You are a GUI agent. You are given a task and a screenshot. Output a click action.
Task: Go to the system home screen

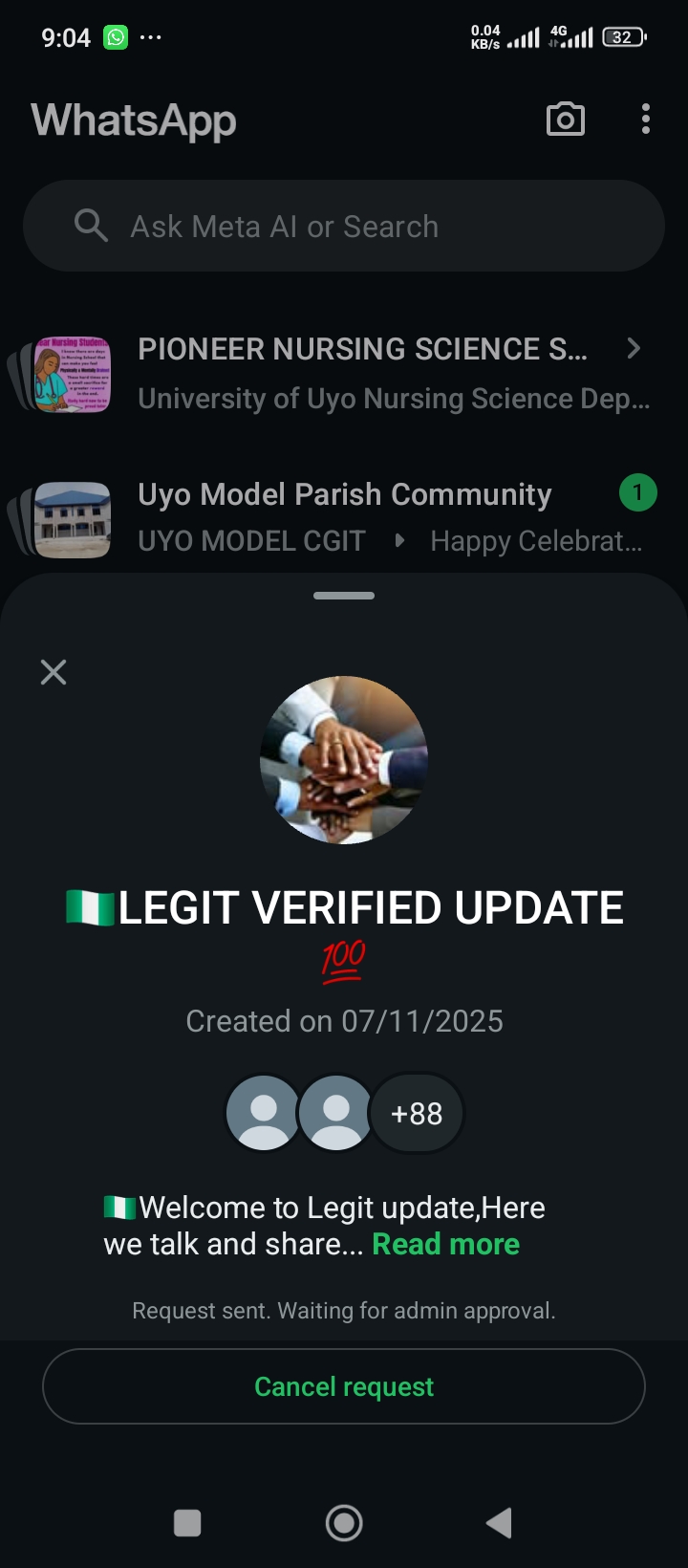(x=344, y=1523)
